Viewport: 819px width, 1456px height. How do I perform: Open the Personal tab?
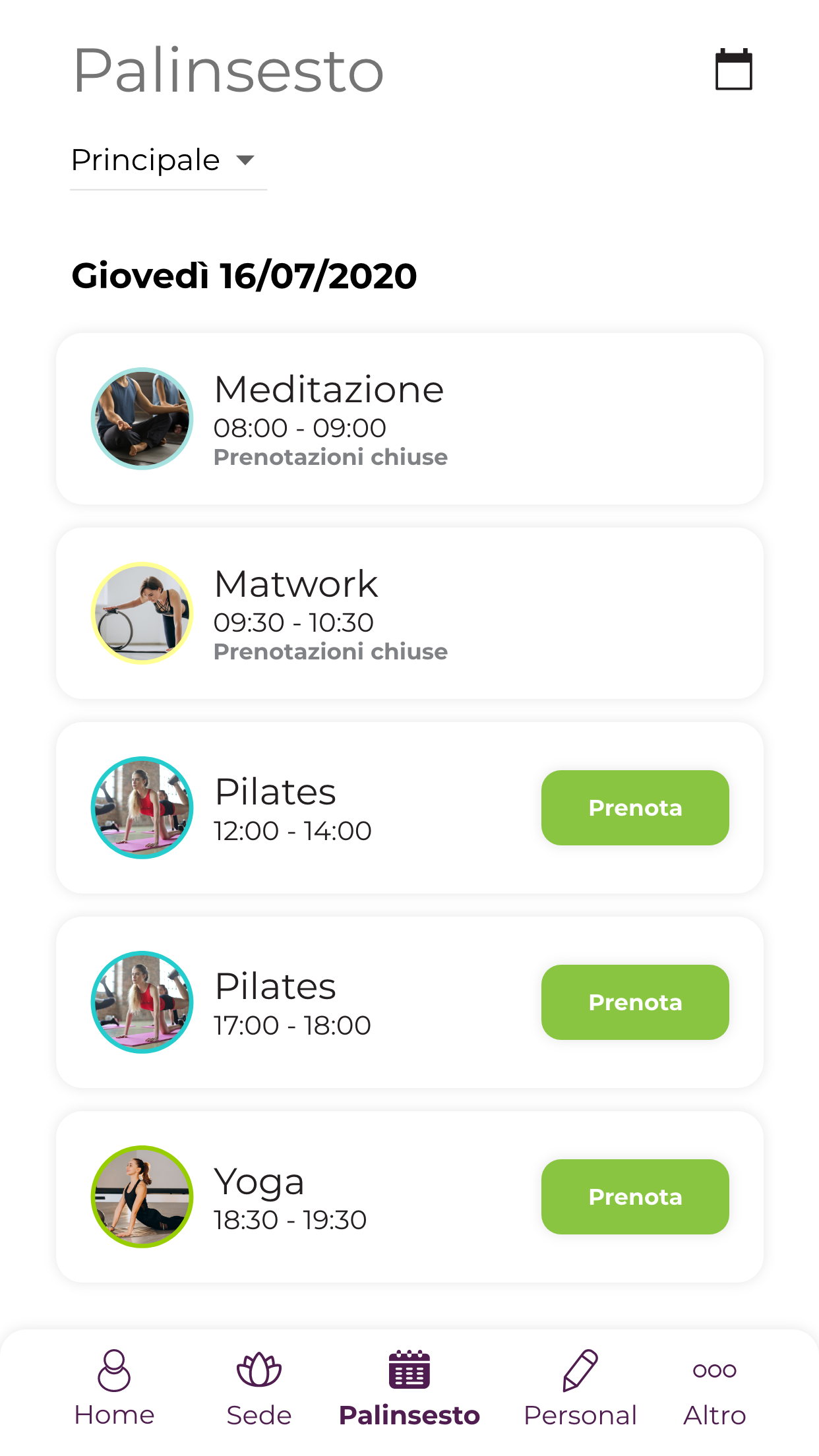(x=580, y=1387)
